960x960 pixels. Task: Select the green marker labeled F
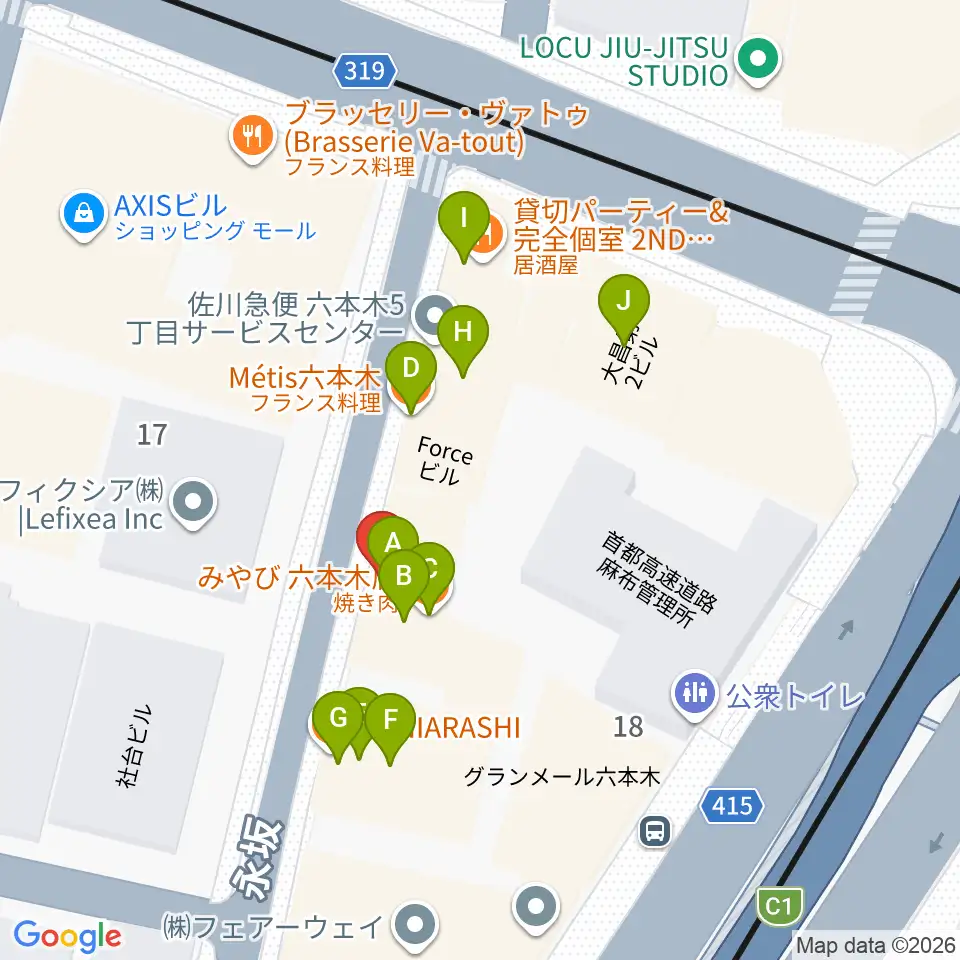[x=390, y=721]
